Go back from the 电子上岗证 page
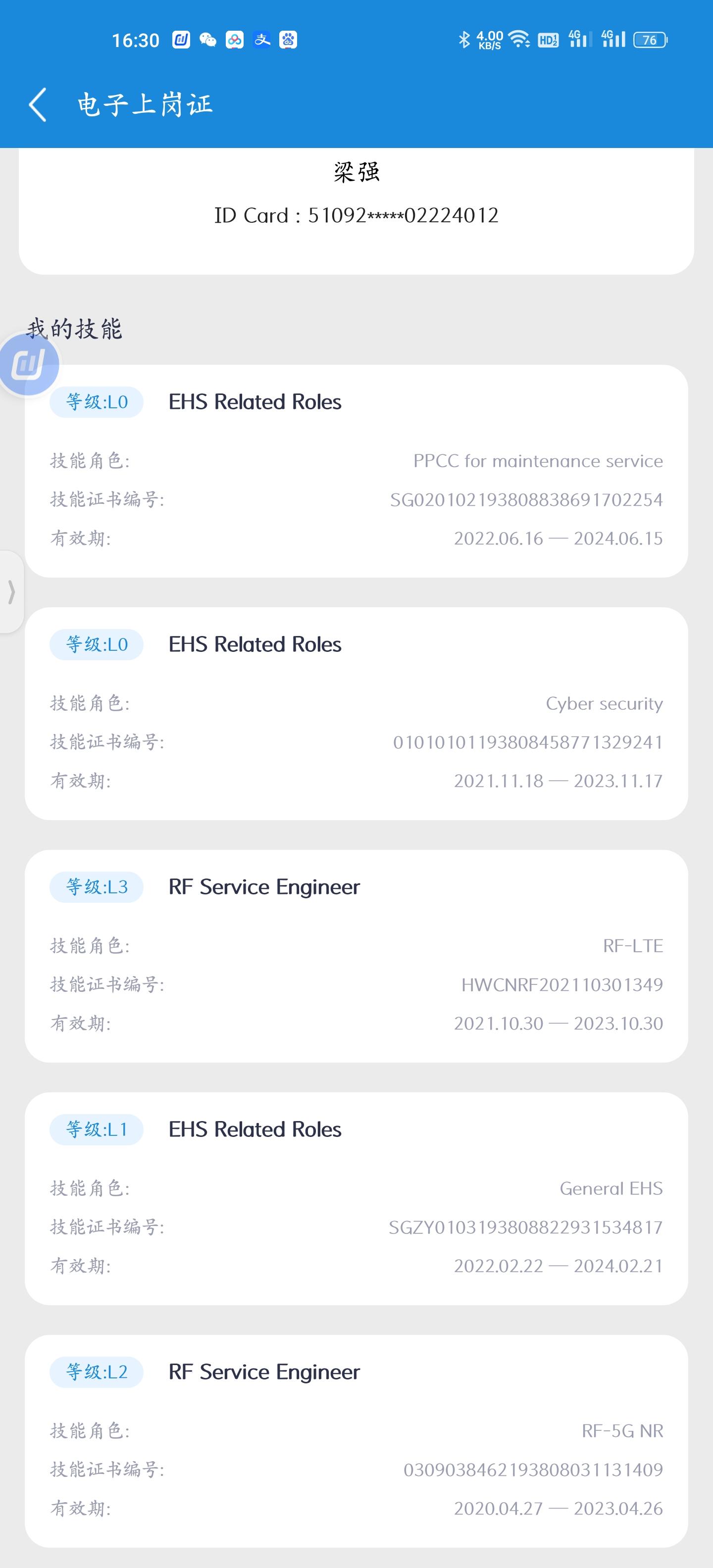 [38, 105]
